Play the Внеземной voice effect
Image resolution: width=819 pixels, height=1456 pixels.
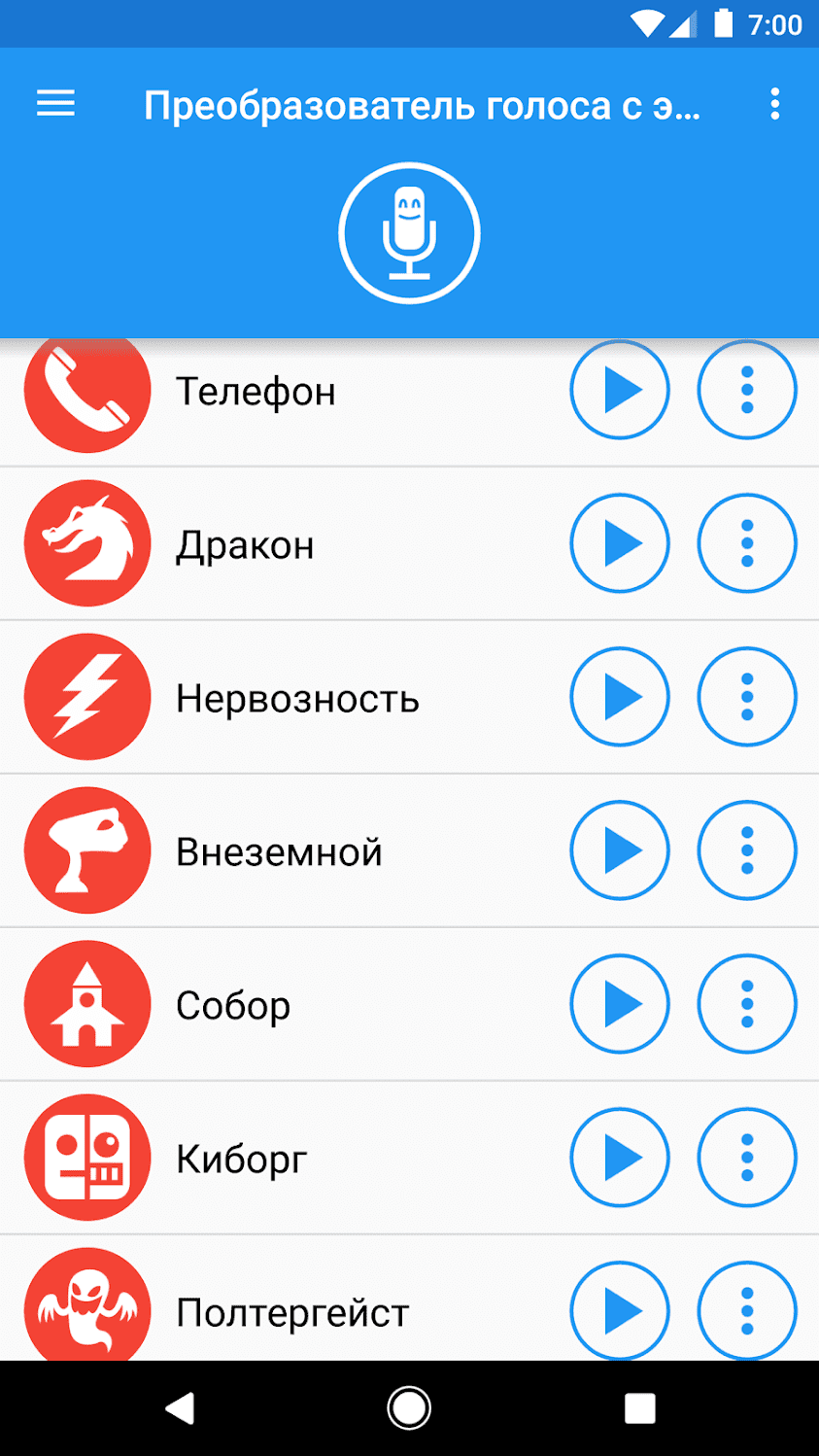point(619,850)
